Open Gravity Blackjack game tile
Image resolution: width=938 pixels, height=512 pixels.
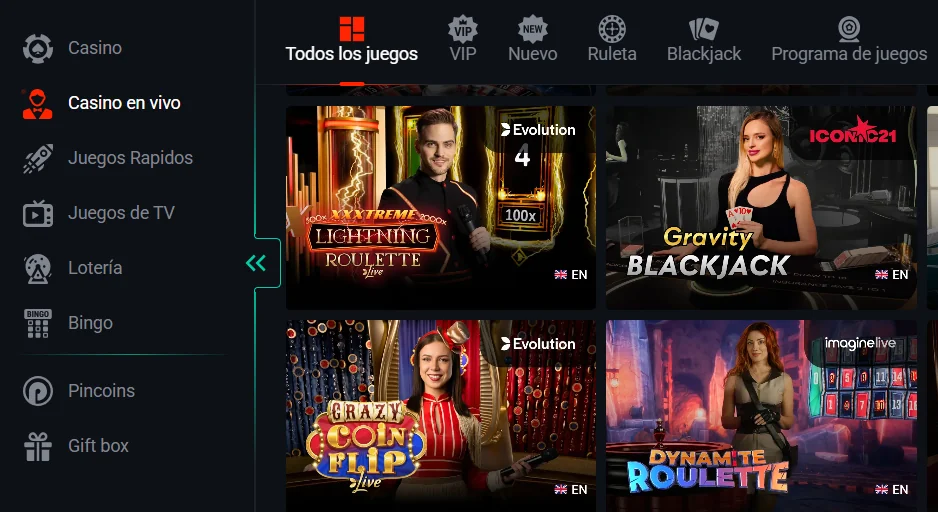tap(760, 208)
